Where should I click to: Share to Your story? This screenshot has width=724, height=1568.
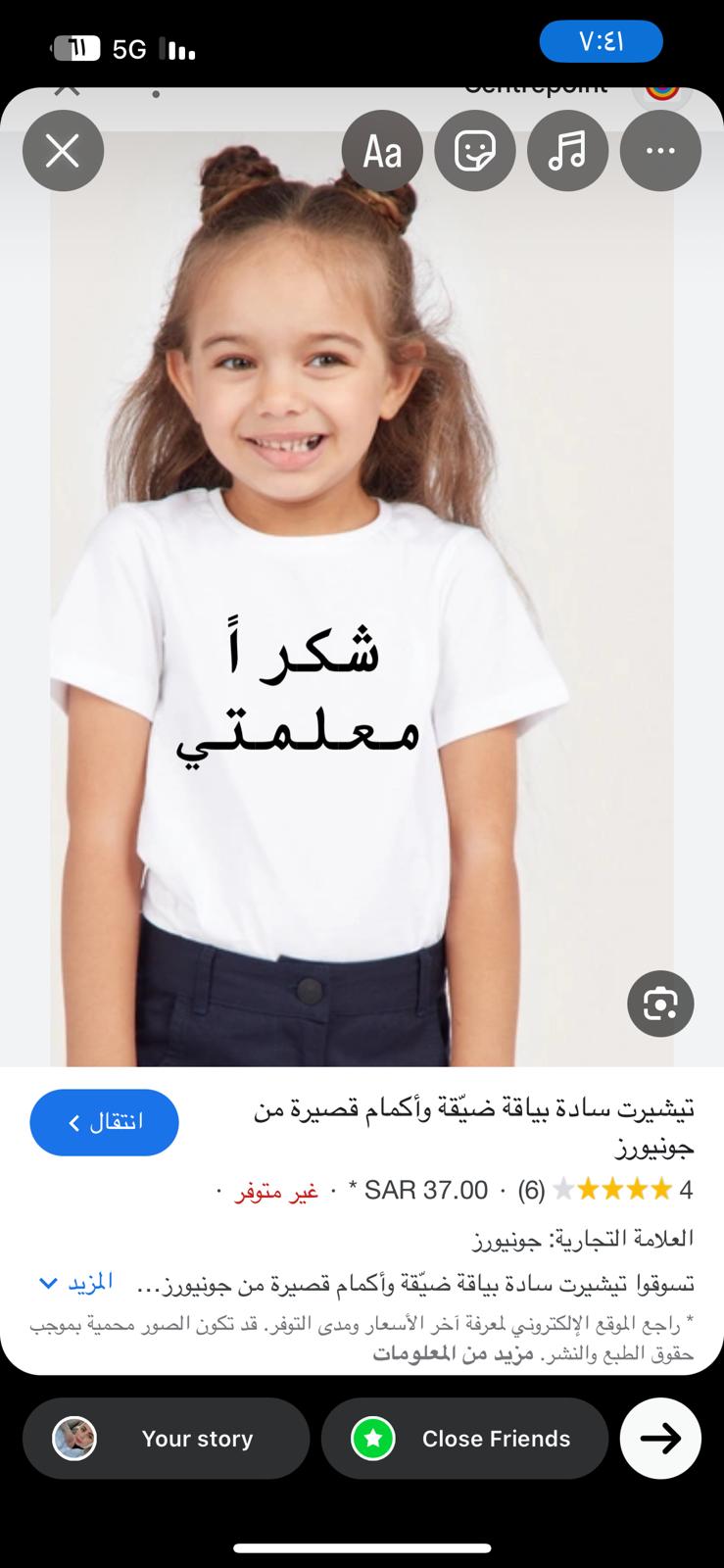[x=167, y=1439]
